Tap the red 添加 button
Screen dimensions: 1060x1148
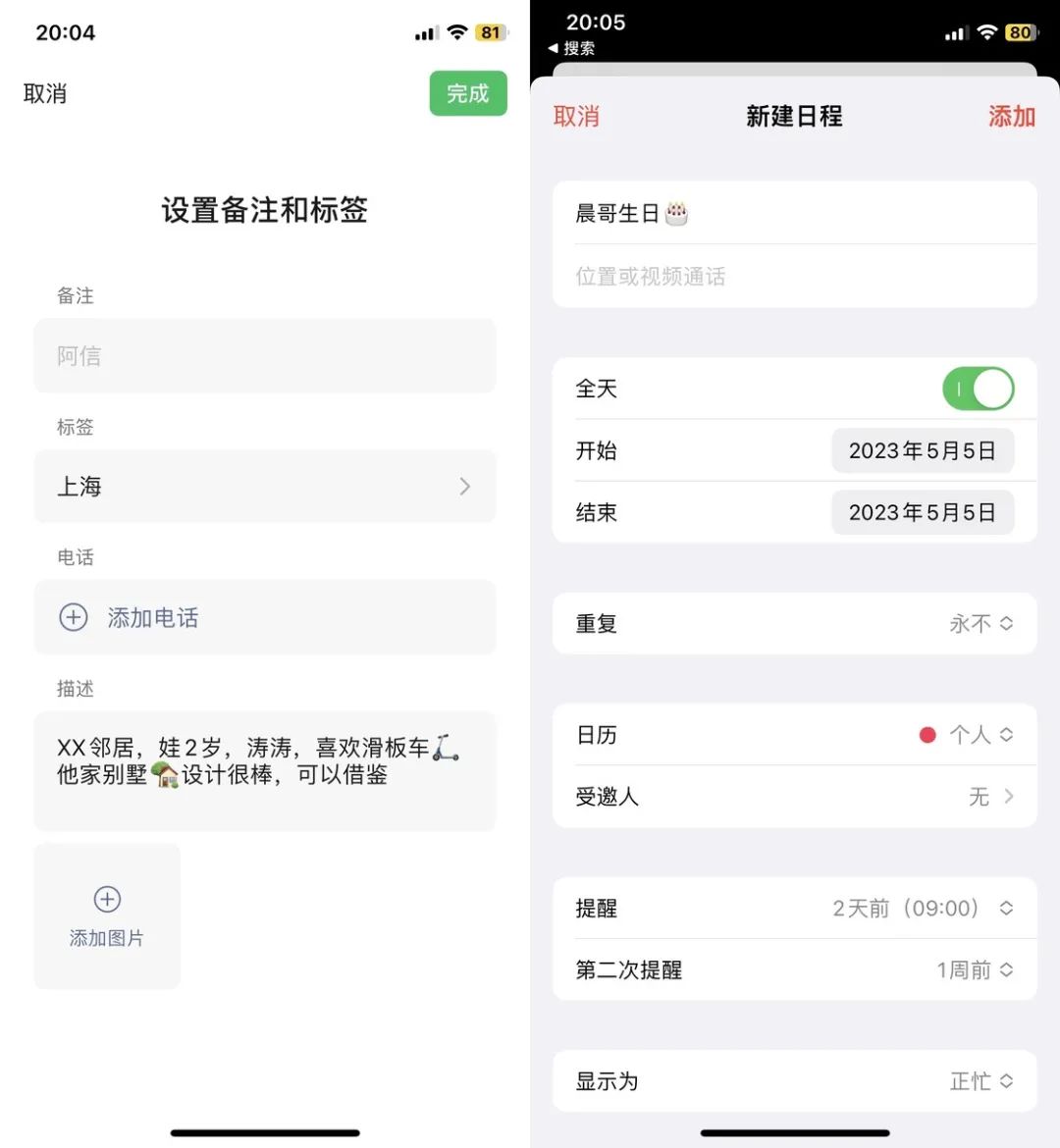1011,117
